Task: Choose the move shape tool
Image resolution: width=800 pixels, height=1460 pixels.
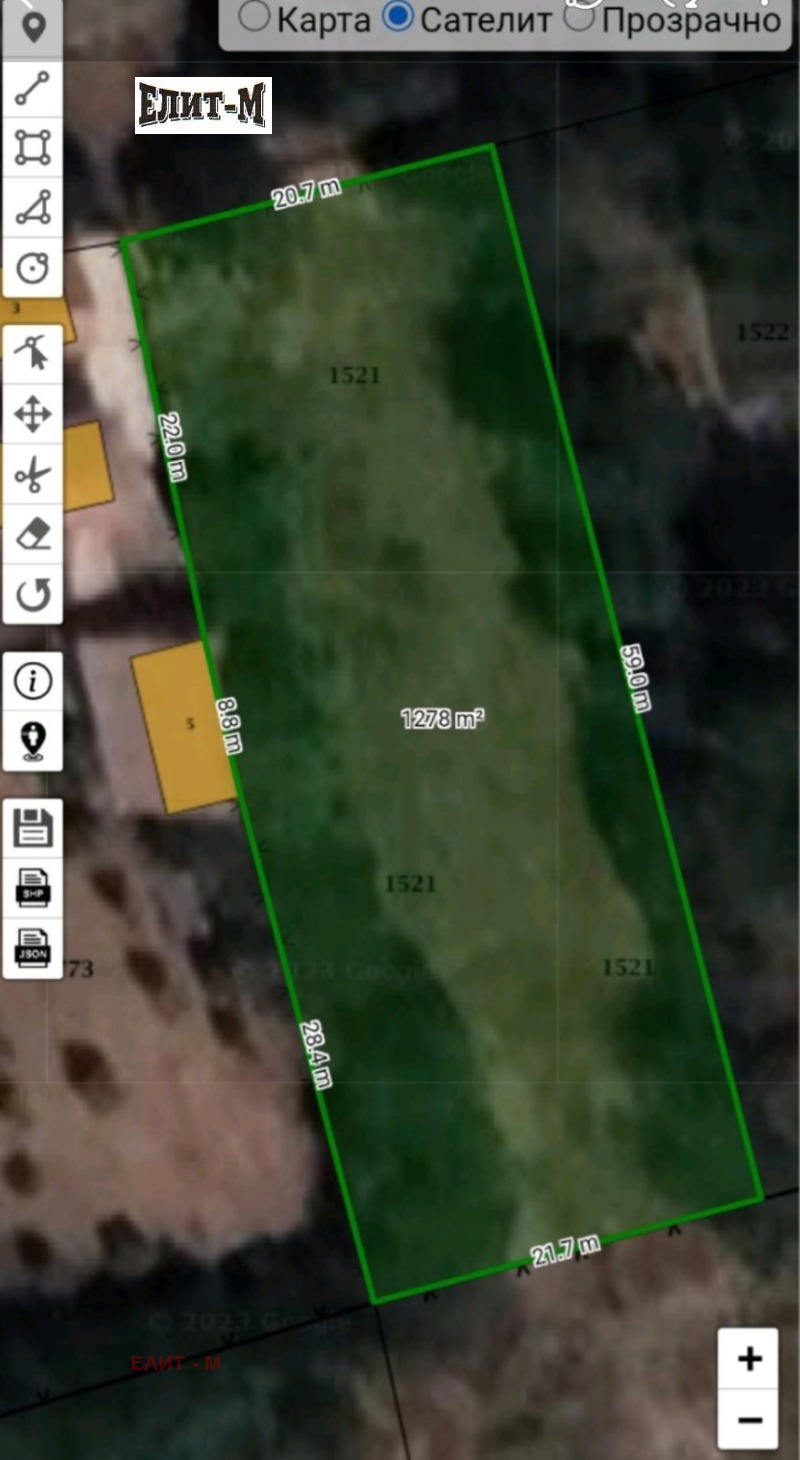Action: (33, 413)
